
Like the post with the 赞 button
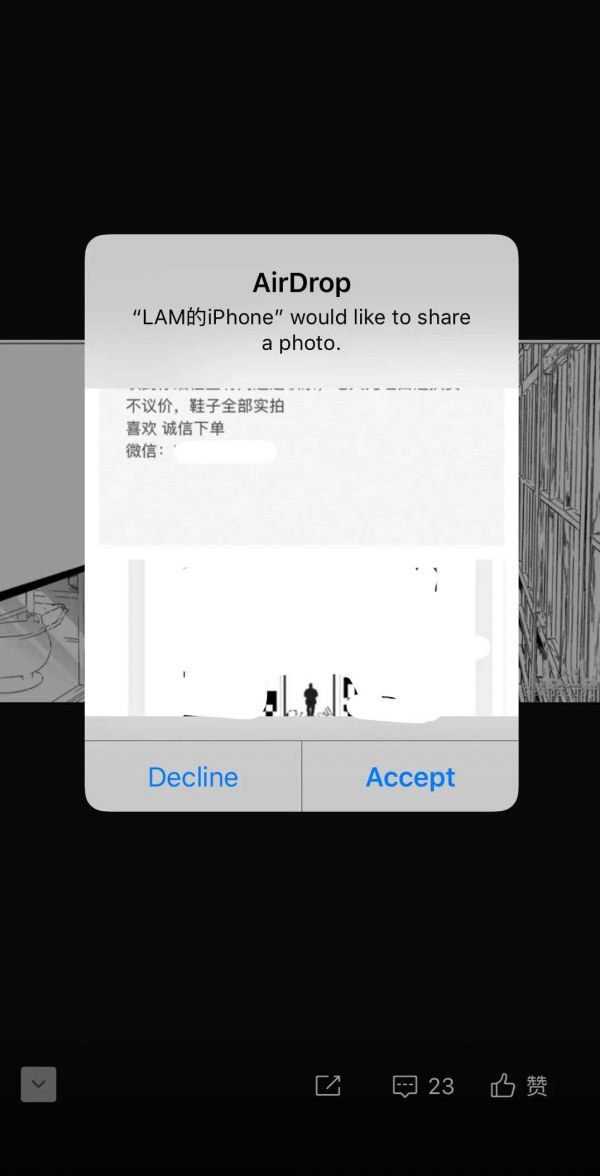519,1085
